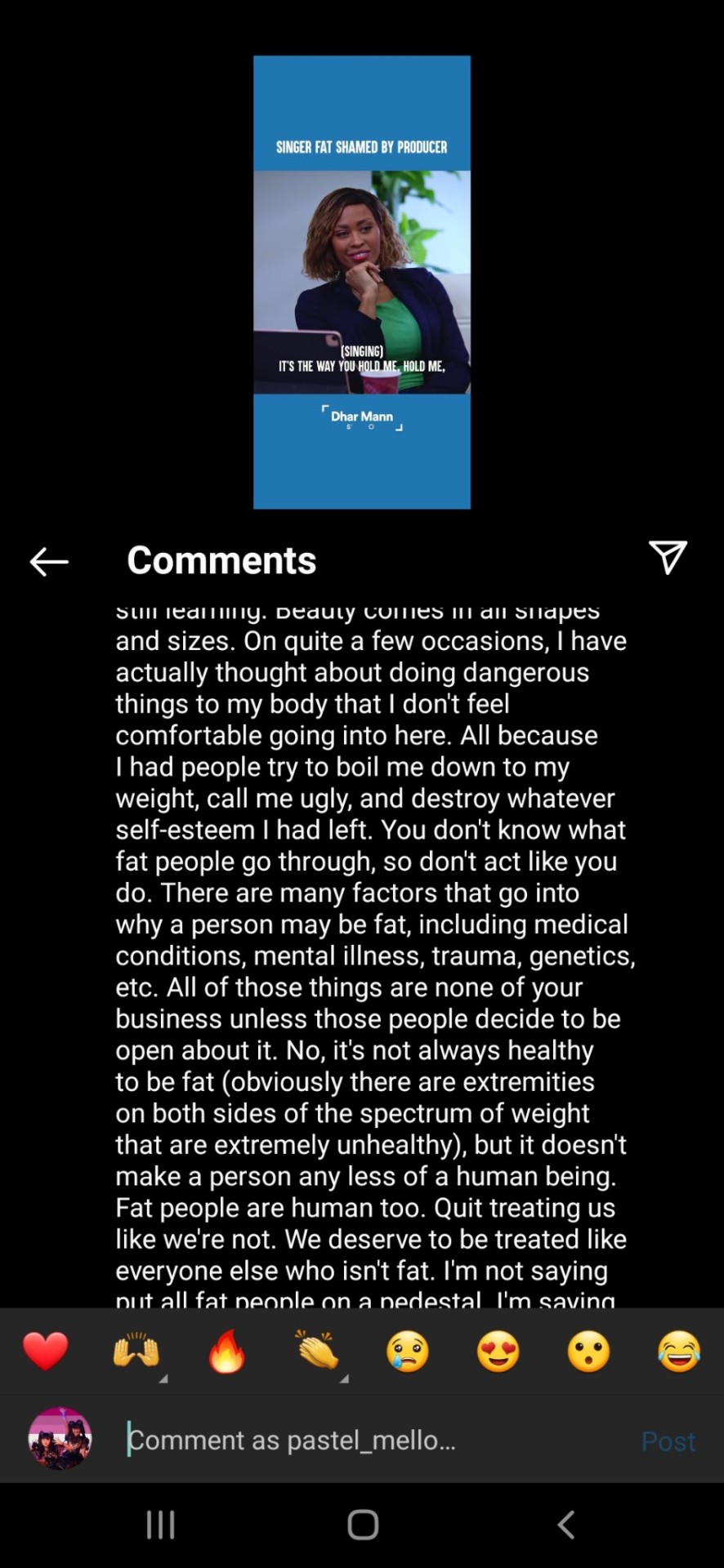The width and height of the screenshot is (724, 1568).
Task: Go back from the Comments screen
Action: [49, 562]
